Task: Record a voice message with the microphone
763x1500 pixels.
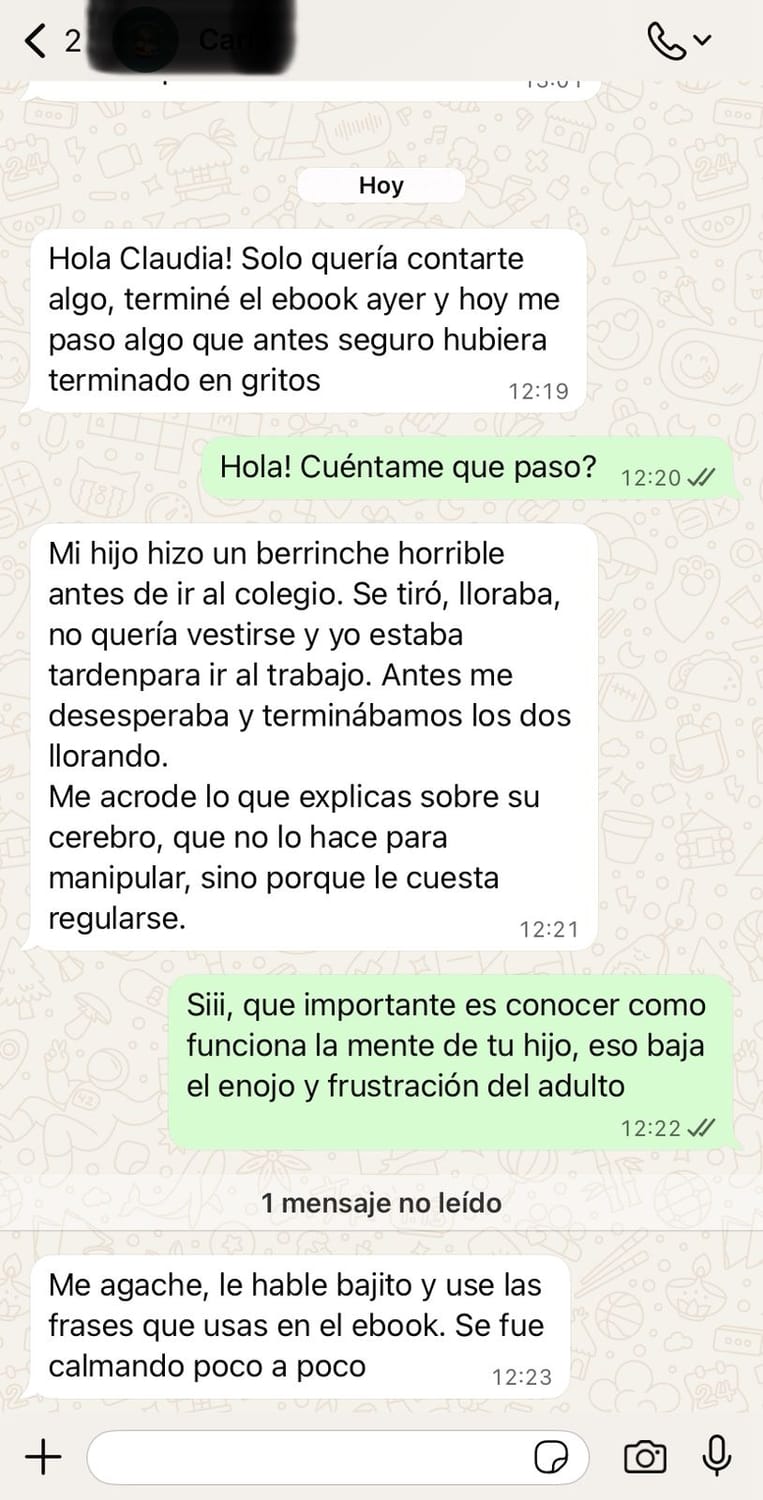Action: point(716,1457)
